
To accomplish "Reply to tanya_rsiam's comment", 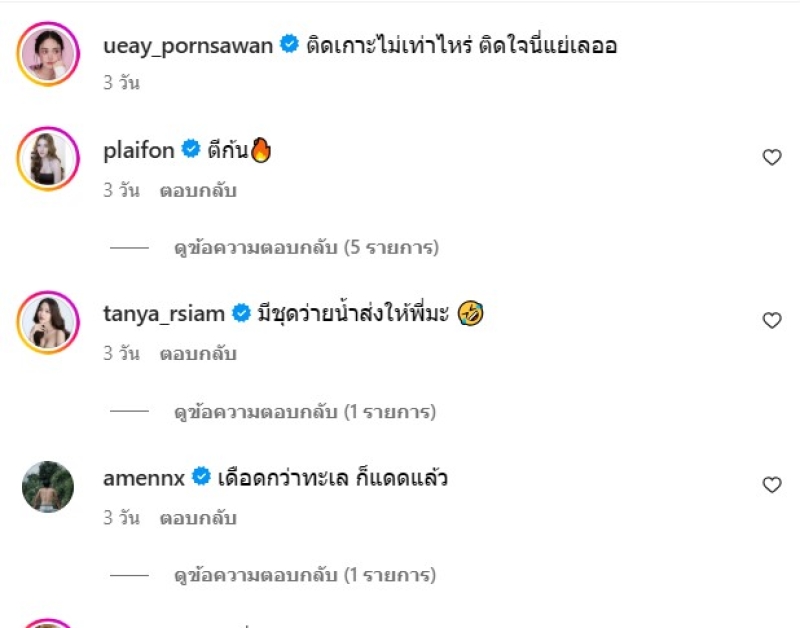I will 198,354.
